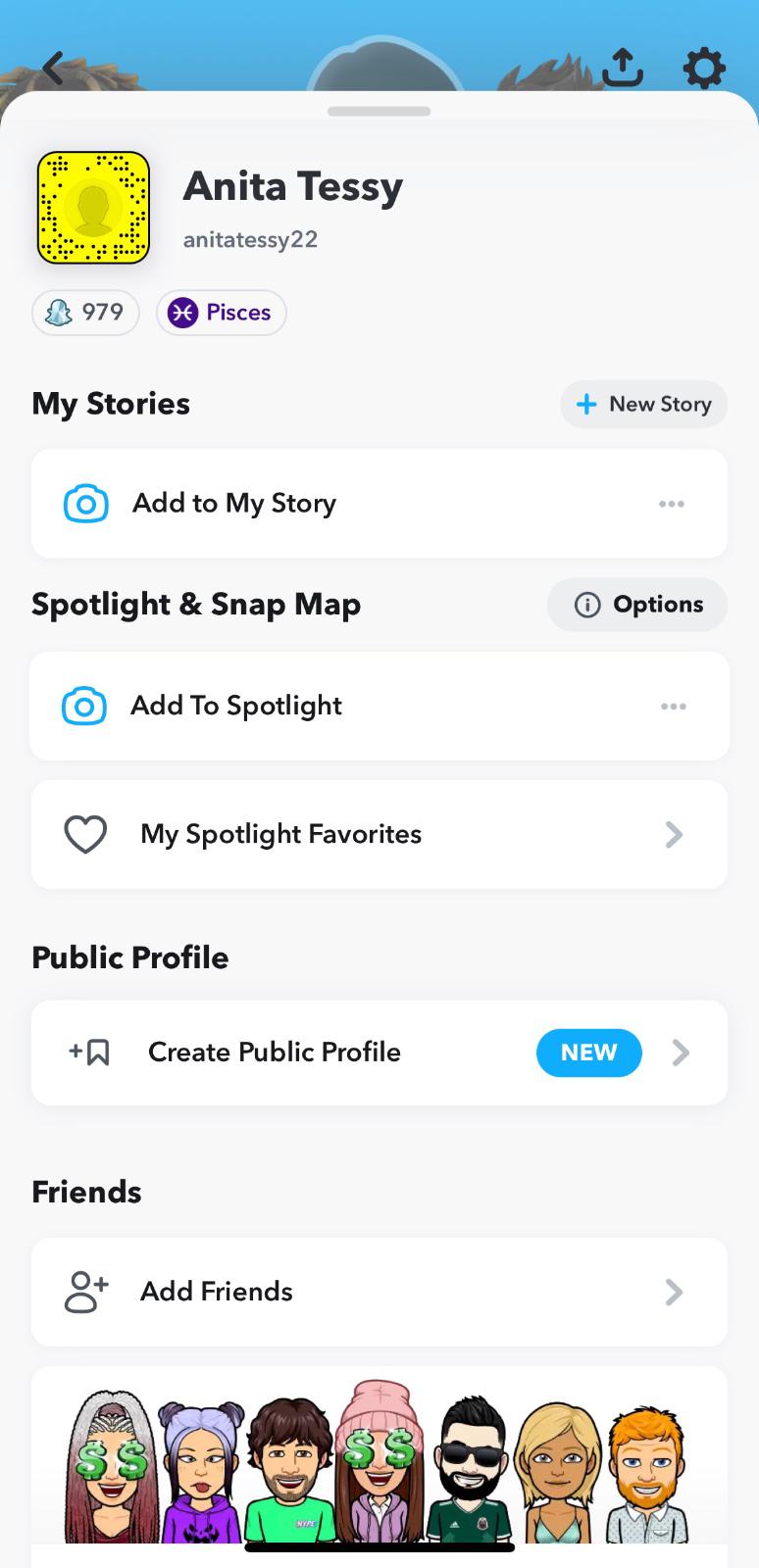Open more options for Add To Spotlight

673,707
